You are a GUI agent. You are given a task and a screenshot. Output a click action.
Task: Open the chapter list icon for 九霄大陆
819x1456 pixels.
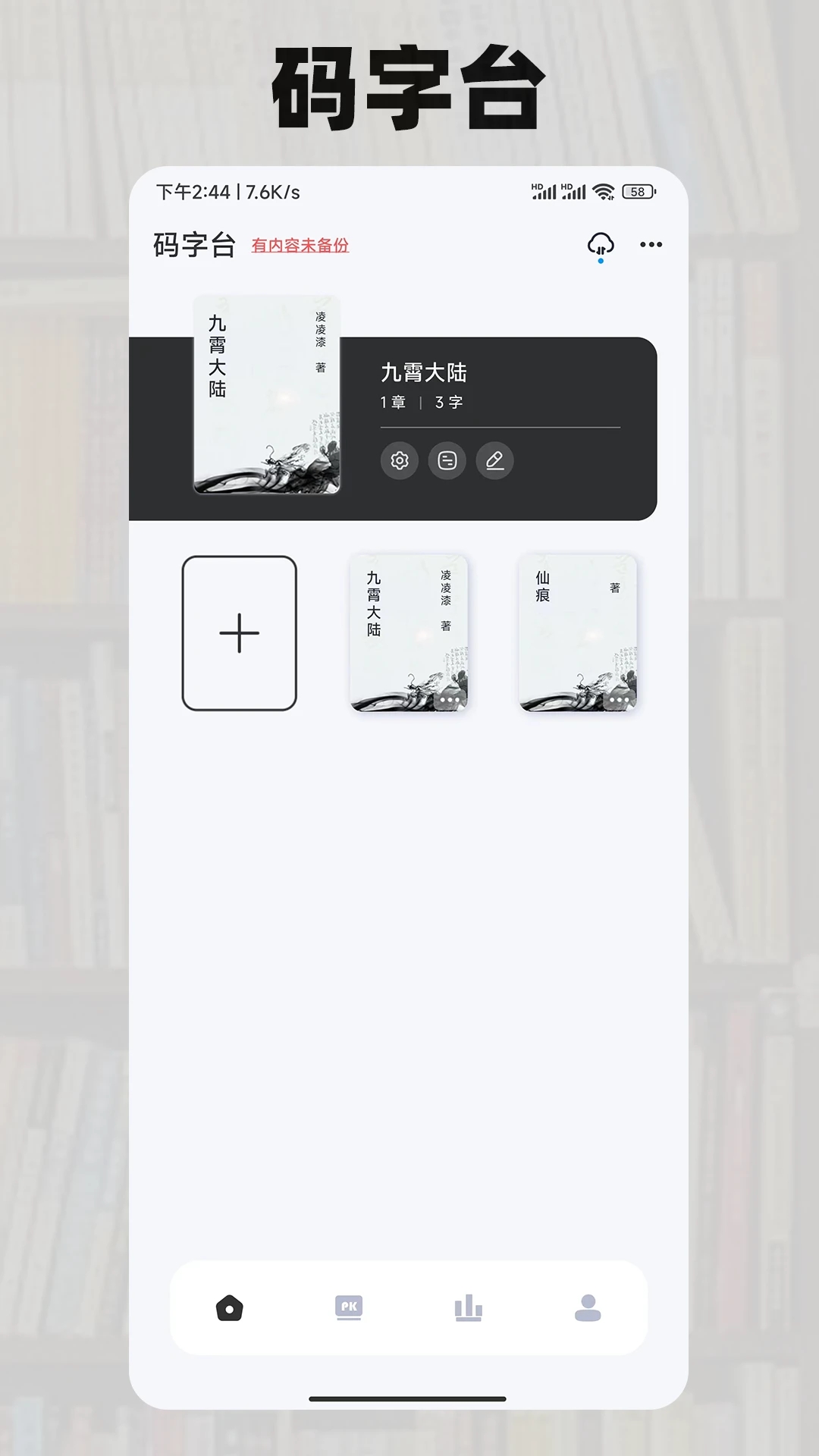click(x=448, y=460)
